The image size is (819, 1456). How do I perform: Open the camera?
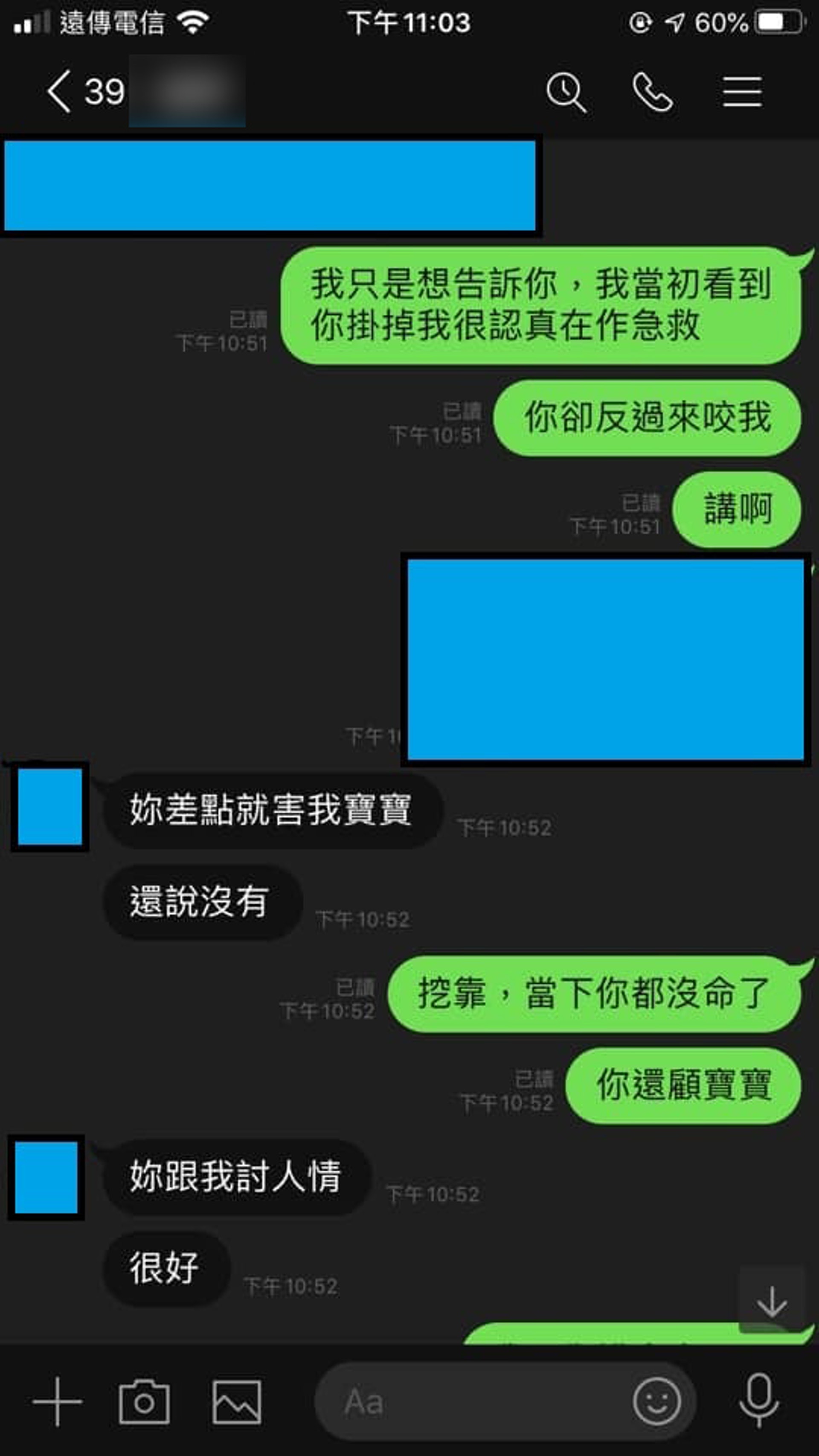tap(144, 1401)
